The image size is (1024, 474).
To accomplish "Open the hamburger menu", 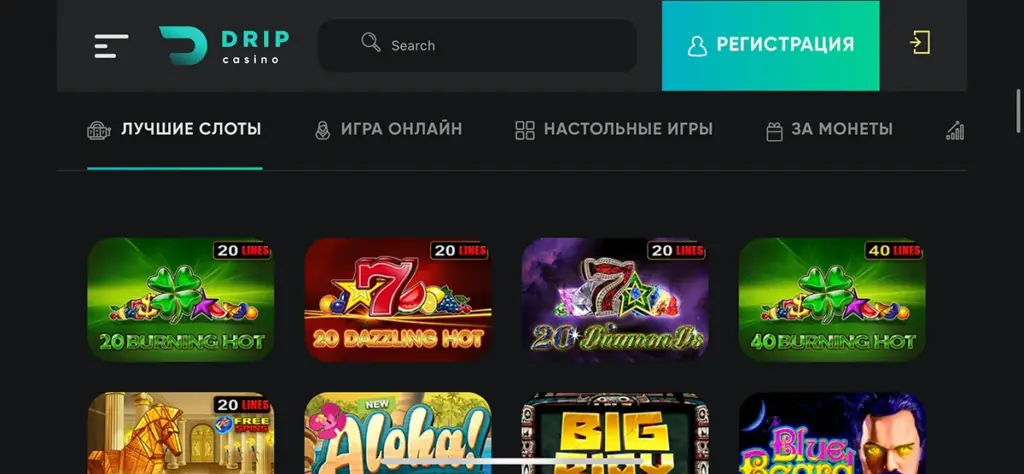I will 111,45.
